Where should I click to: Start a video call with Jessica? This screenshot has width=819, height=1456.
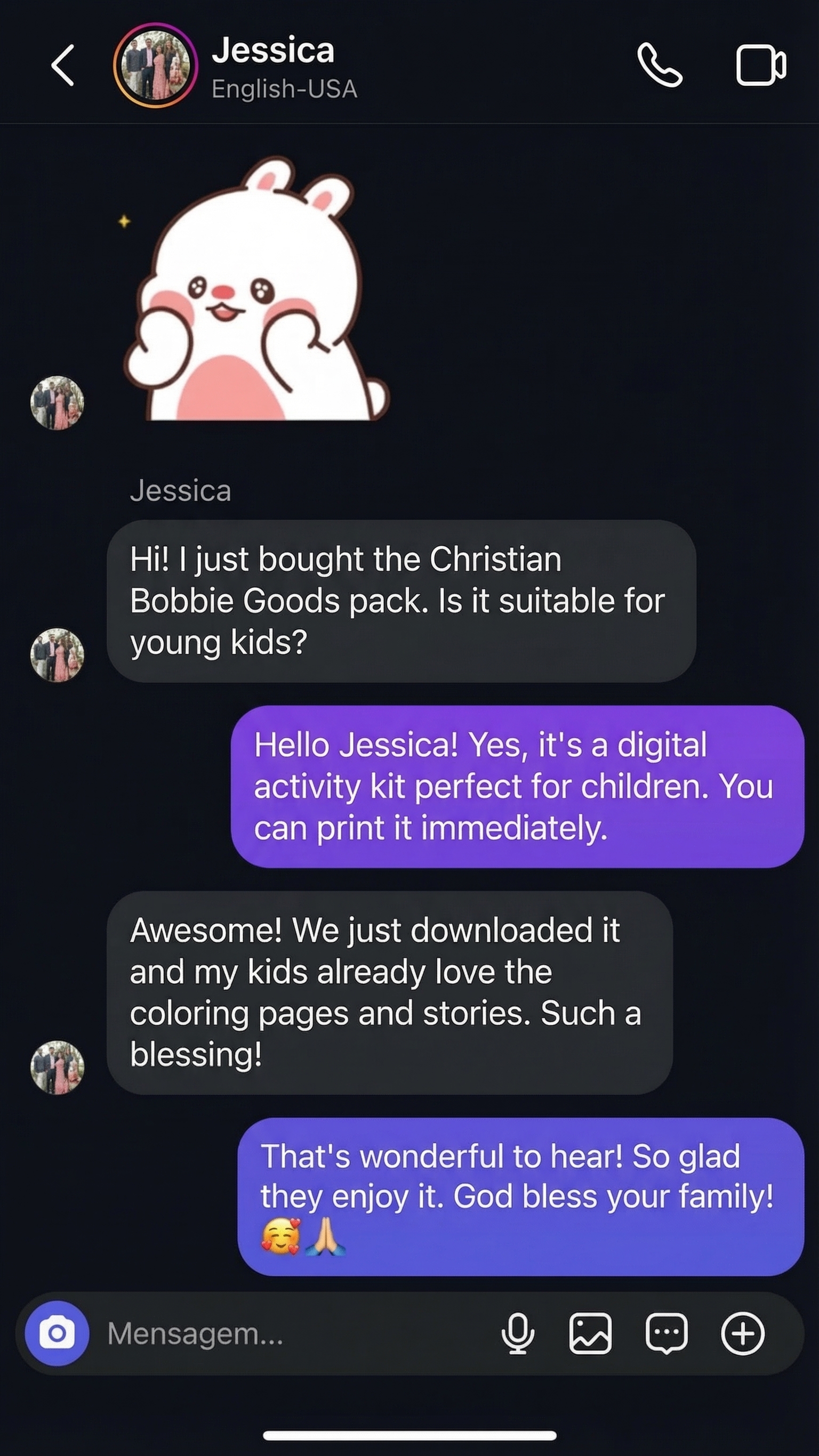(761, 66)
